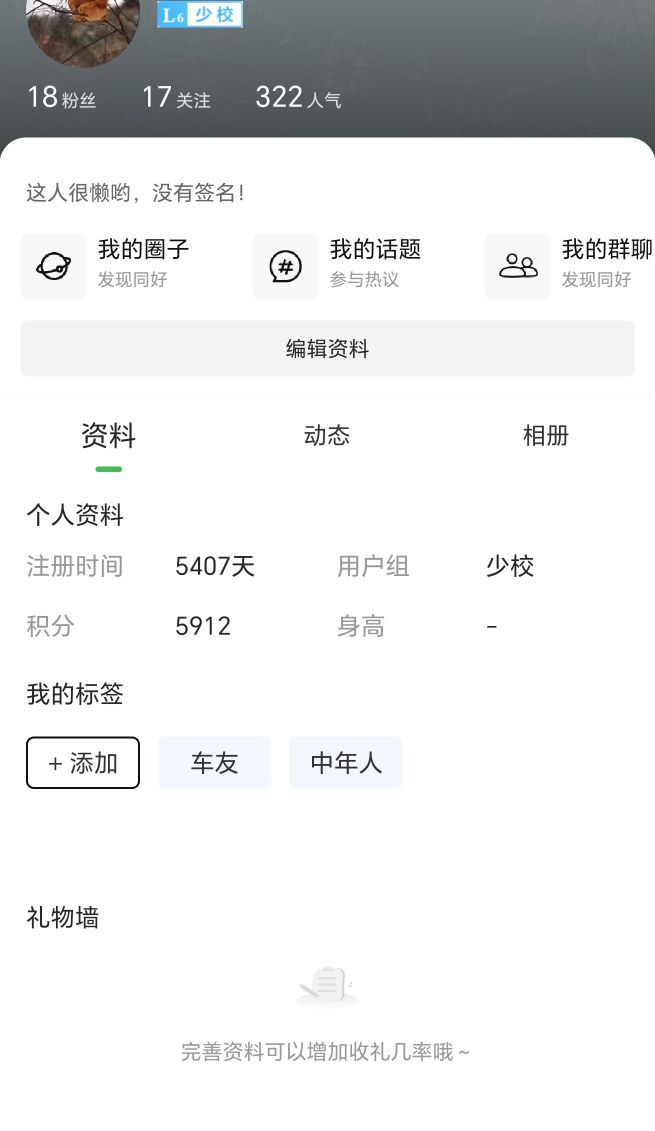
Task: Switch to the 动态 tab
Action: coord(327,436)
